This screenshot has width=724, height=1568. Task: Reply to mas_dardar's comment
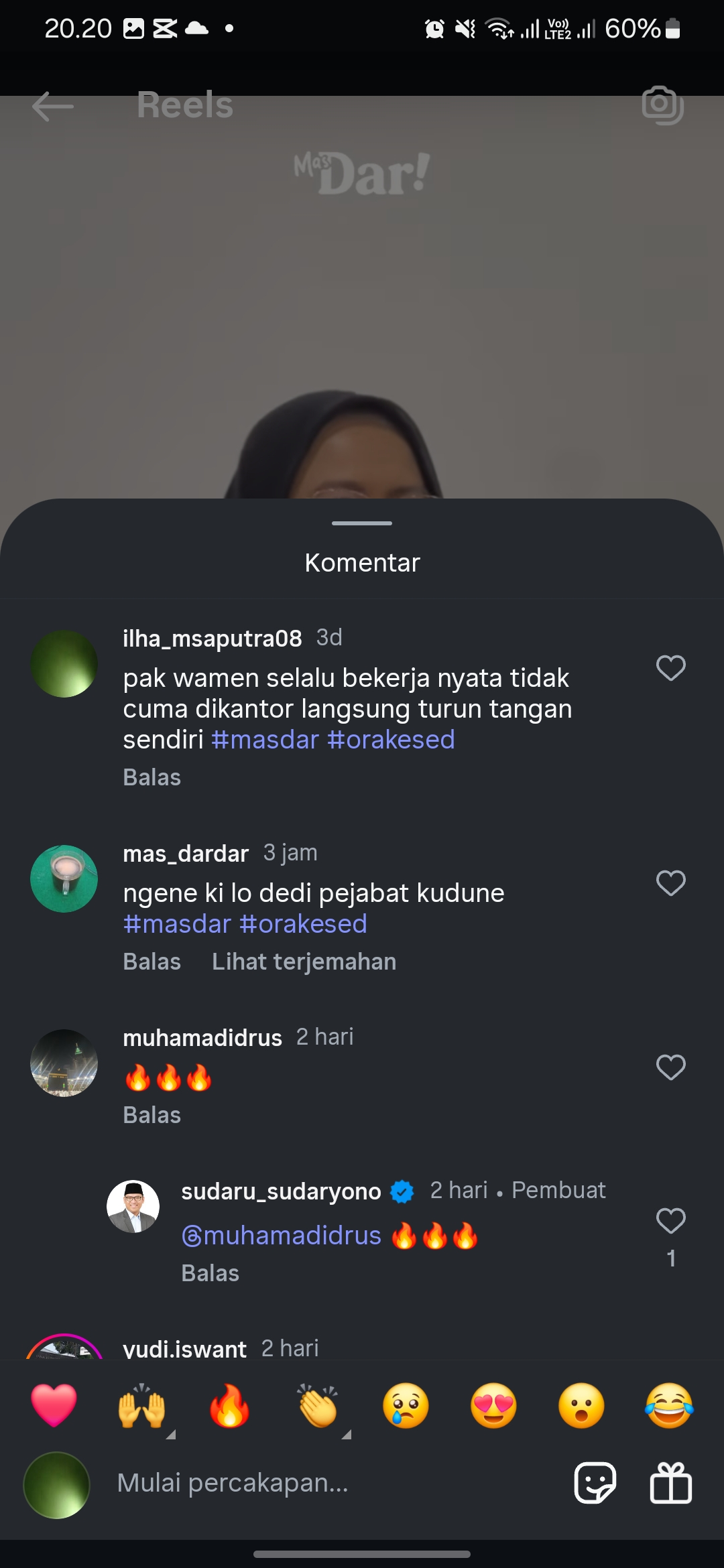[x=152, y=962]
